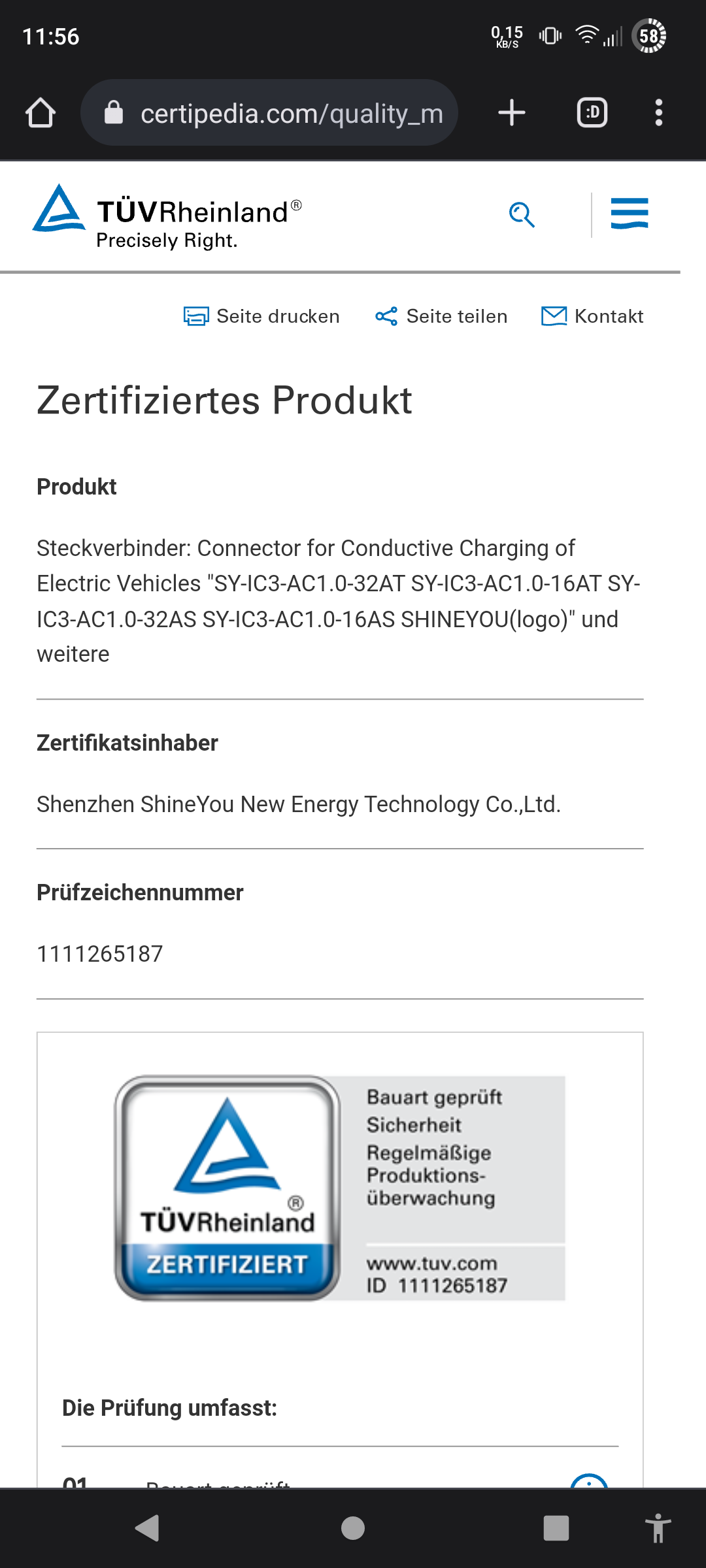Open the TÜV Rheinland site search
This screenshot has width=706, height=1568.
pyautogui.click(x=522, y=214)
